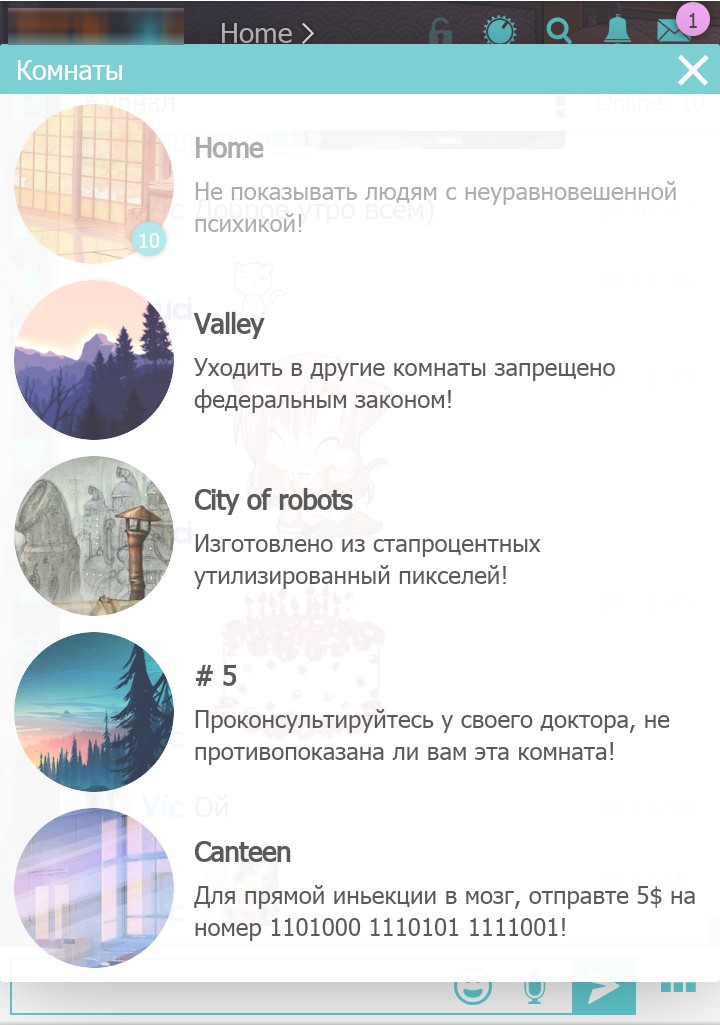Tap the search magnifier icon

click(559, 31)
